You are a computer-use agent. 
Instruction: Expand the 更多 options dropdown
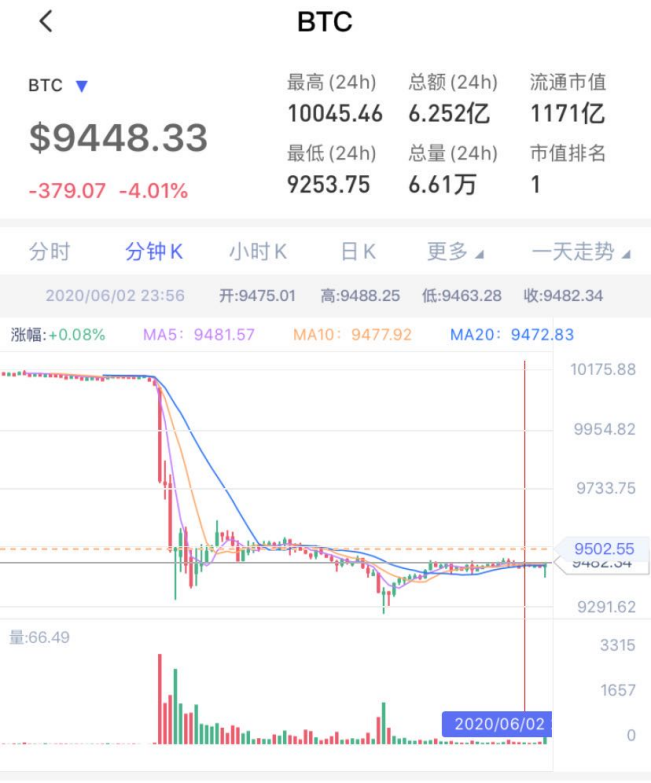455,252
